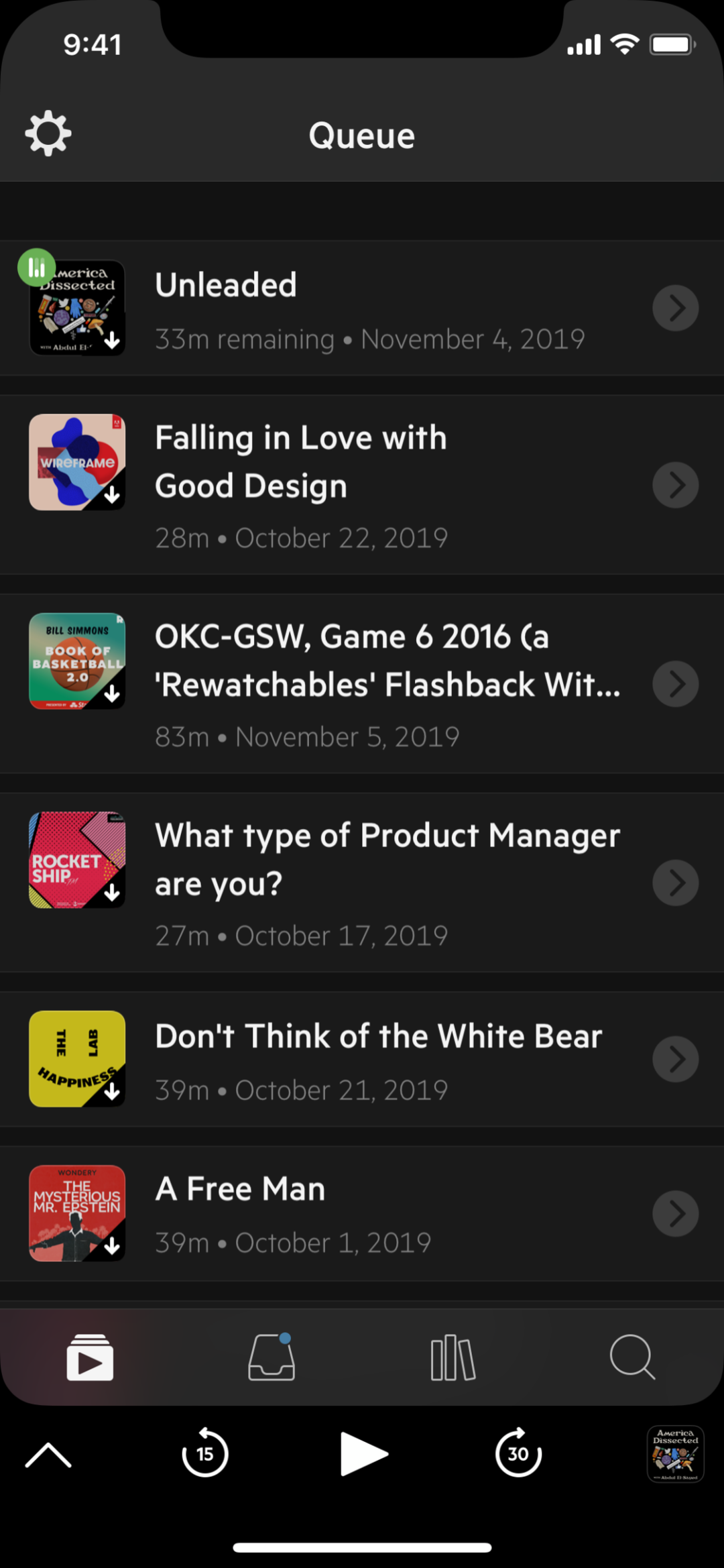
Task: Open Falling in Love with Good Design
Action: 362,485
